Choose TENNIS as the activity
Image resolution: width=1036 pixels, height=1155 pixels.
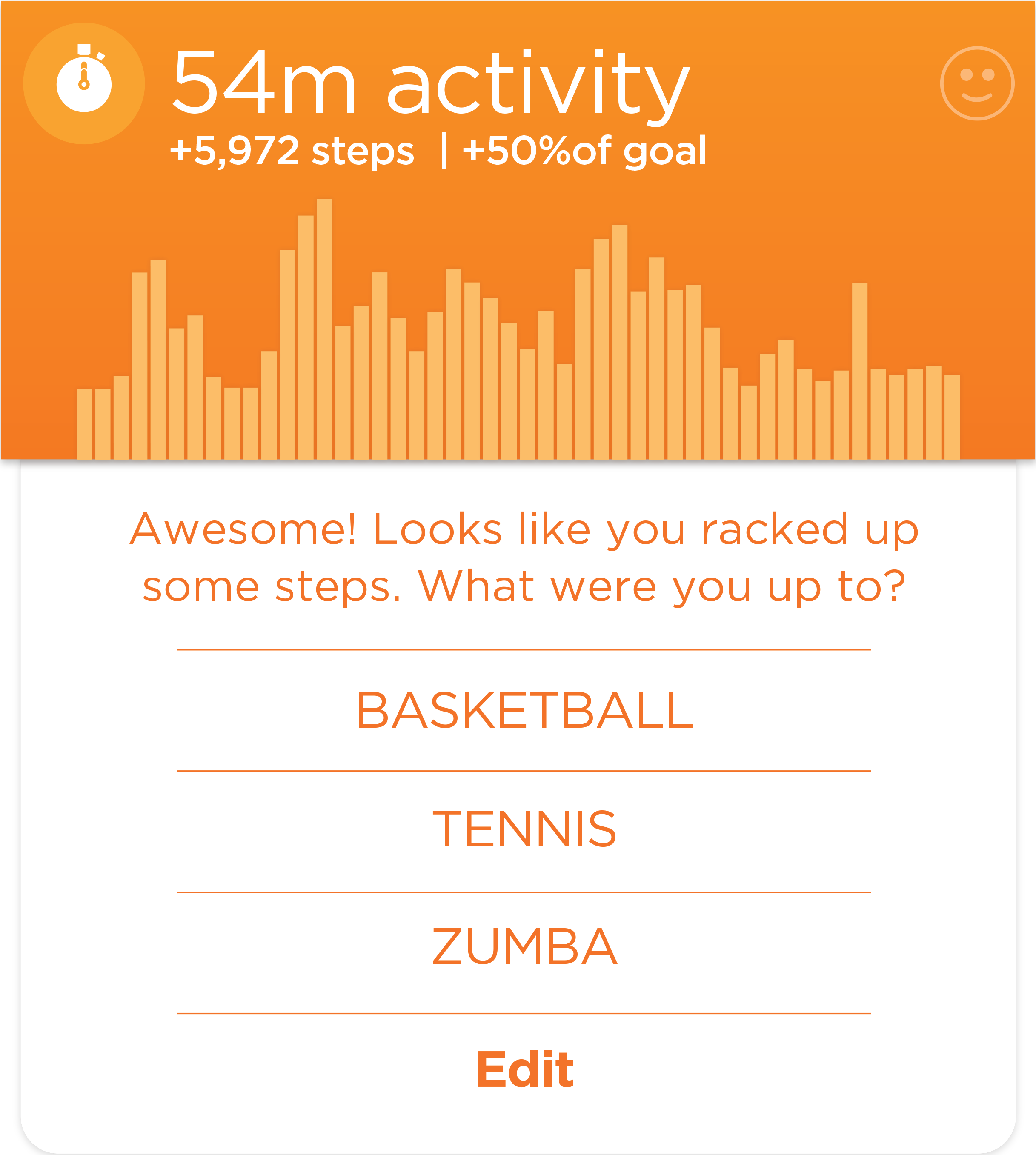524,829
